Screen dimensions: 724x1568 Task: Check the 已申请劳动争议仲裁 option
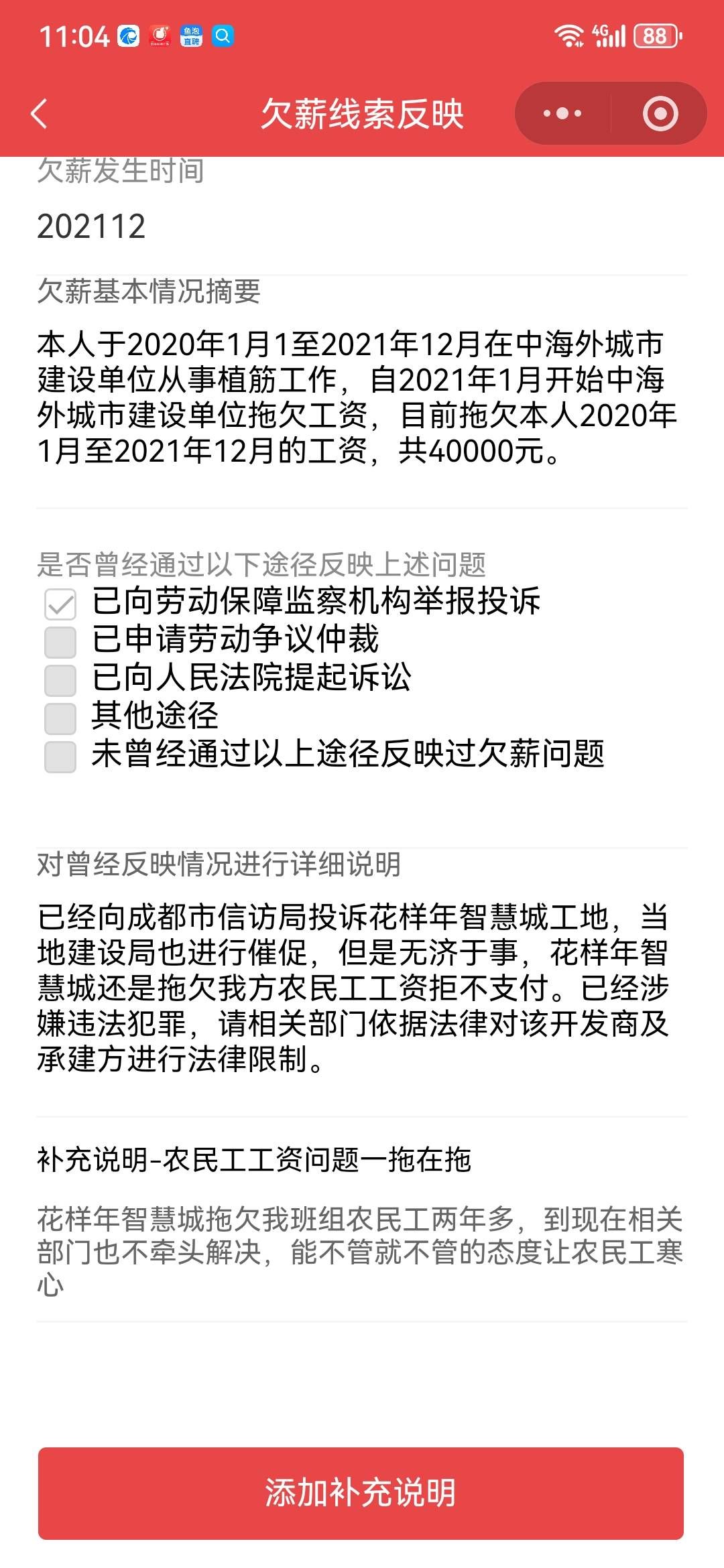(60, 642)
